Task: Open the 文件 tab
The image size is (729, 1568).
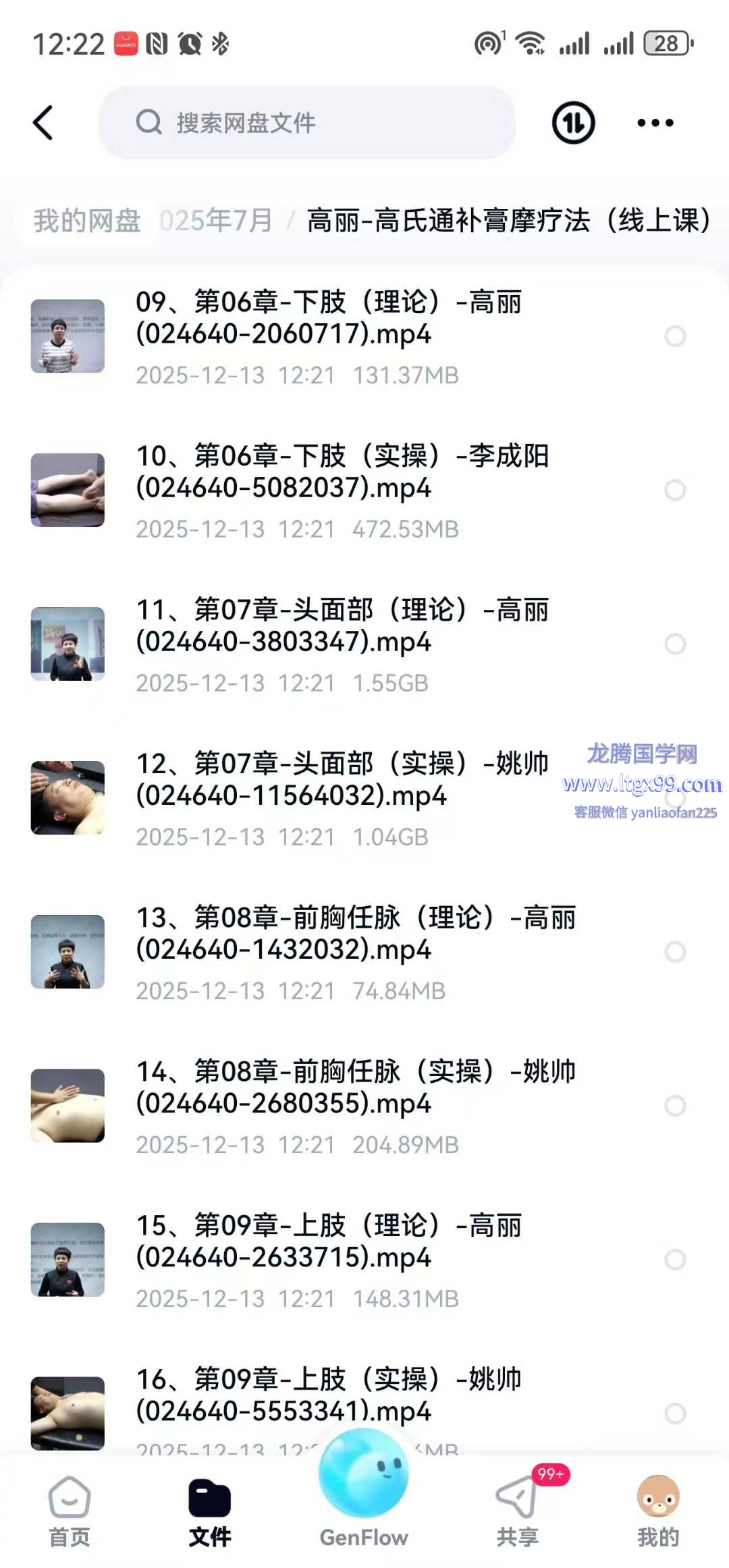Action: point(209,1511)
